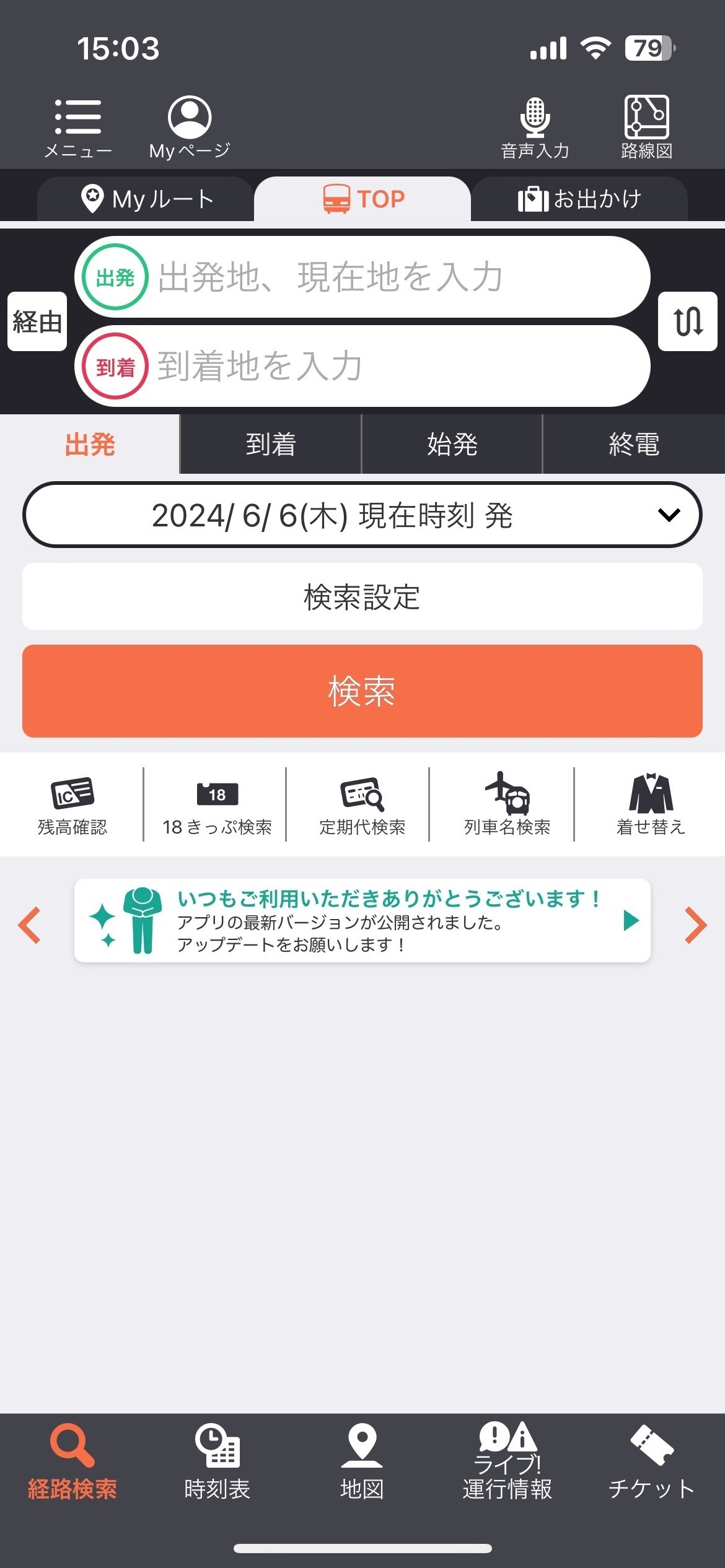
Task: Swap departure and arrival stations
Action: coord(688,321)
